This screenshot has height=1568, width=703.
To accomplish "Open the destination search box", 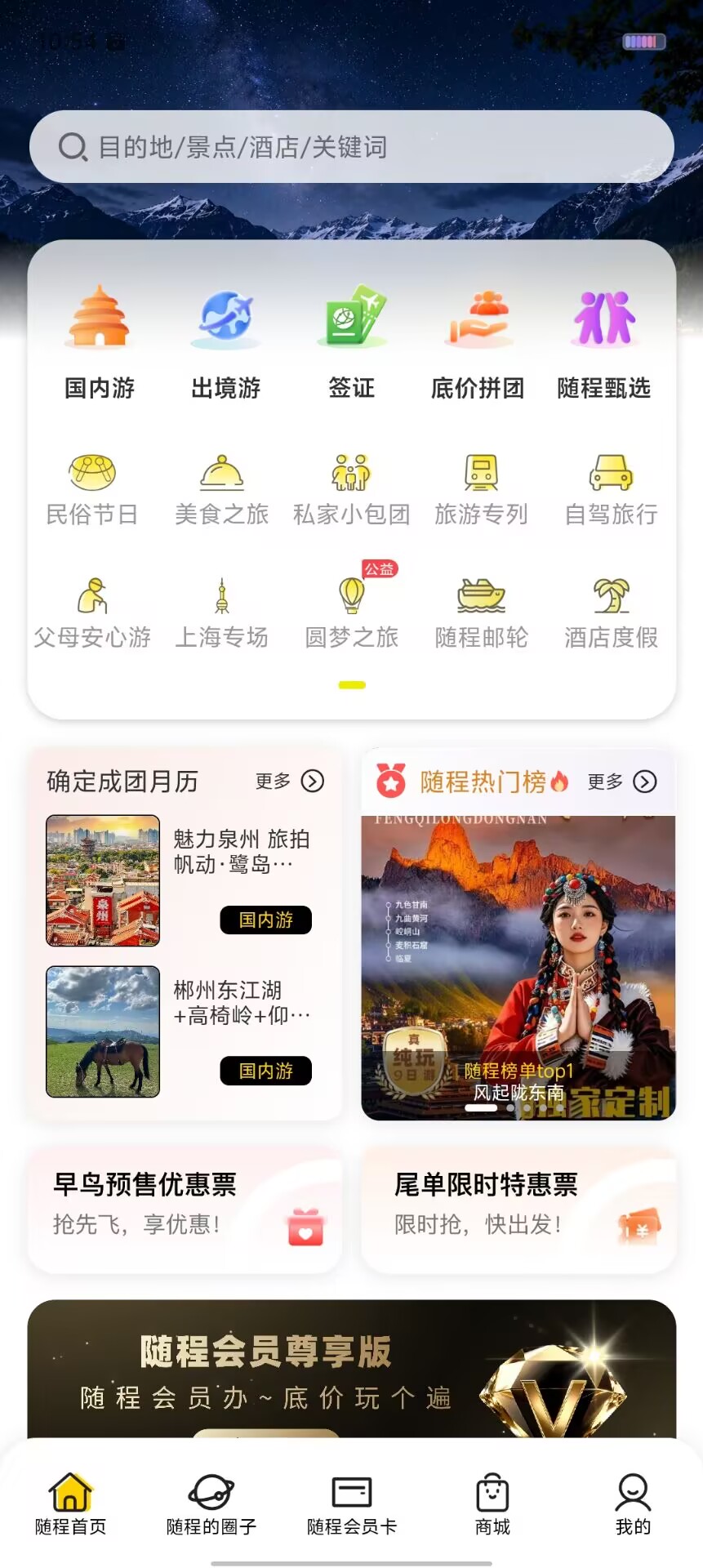I will coord(351,147).
